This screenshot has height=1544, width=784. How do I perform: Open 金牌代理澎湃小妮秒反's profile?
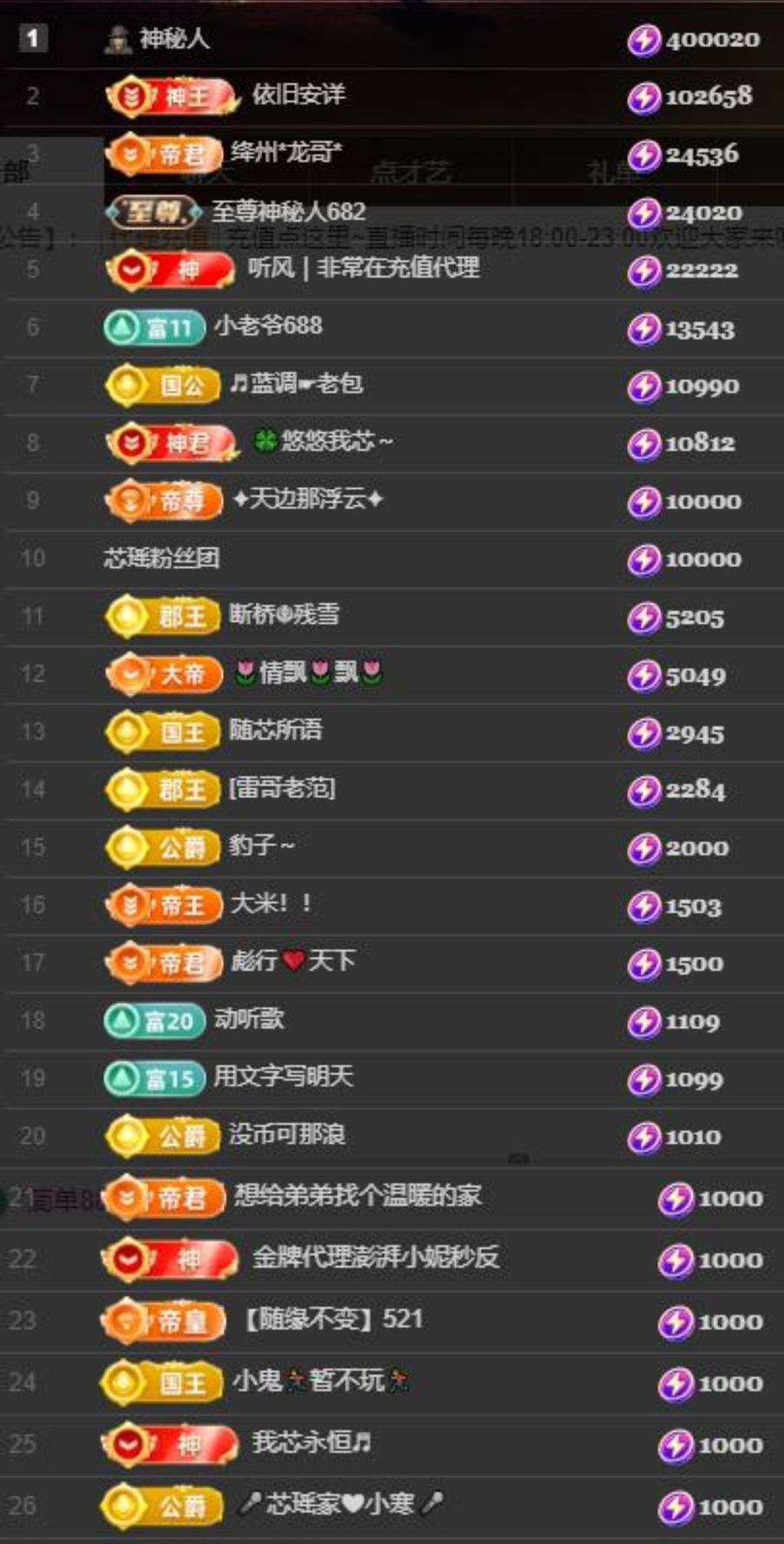375,1258
